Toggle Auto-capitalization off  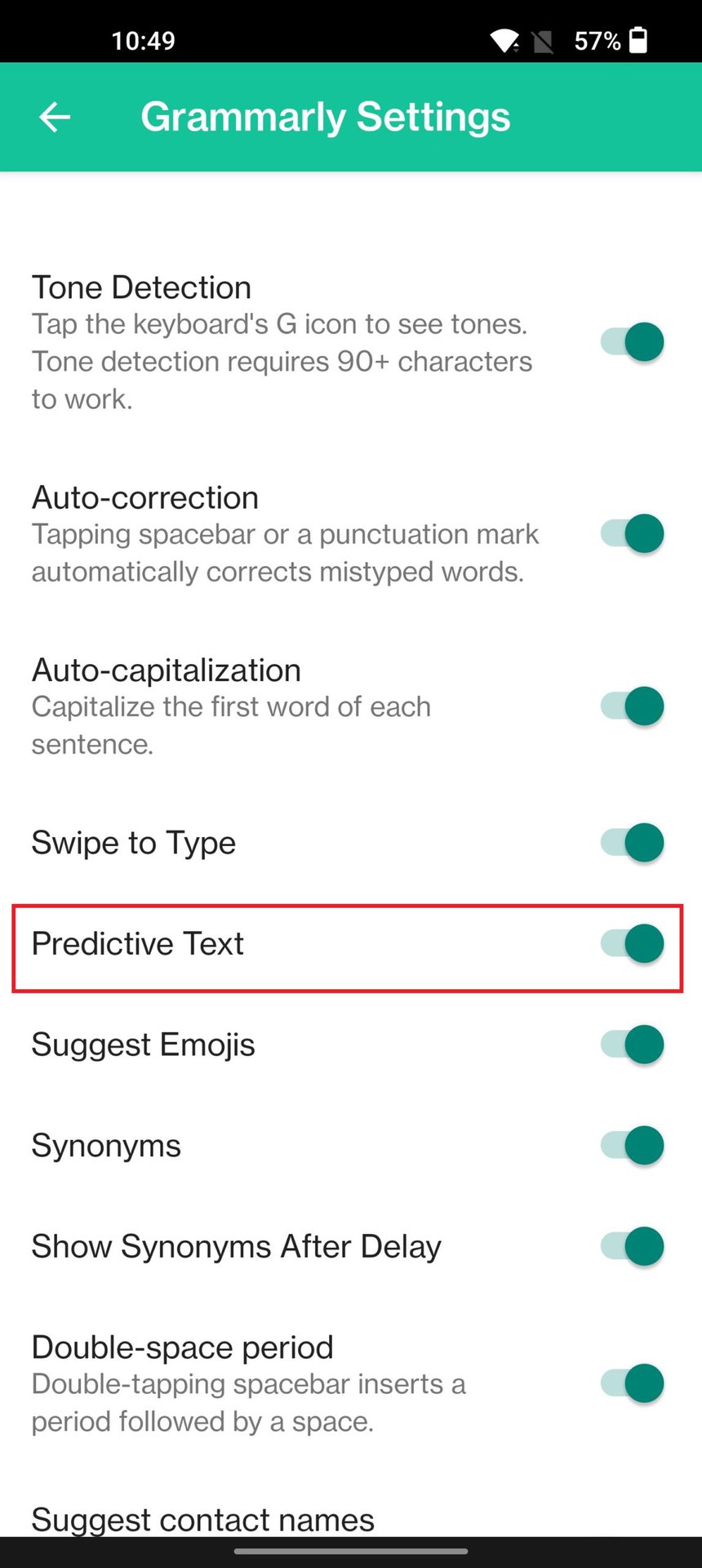(x=632, y=706)
